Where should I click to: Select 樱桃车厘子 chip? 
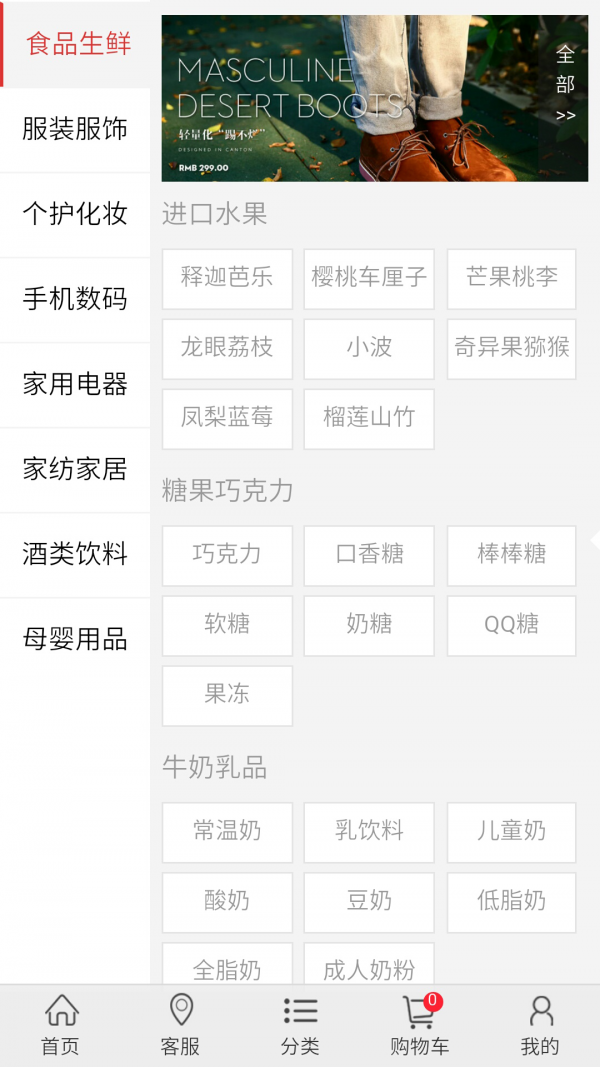coord(369,278)
